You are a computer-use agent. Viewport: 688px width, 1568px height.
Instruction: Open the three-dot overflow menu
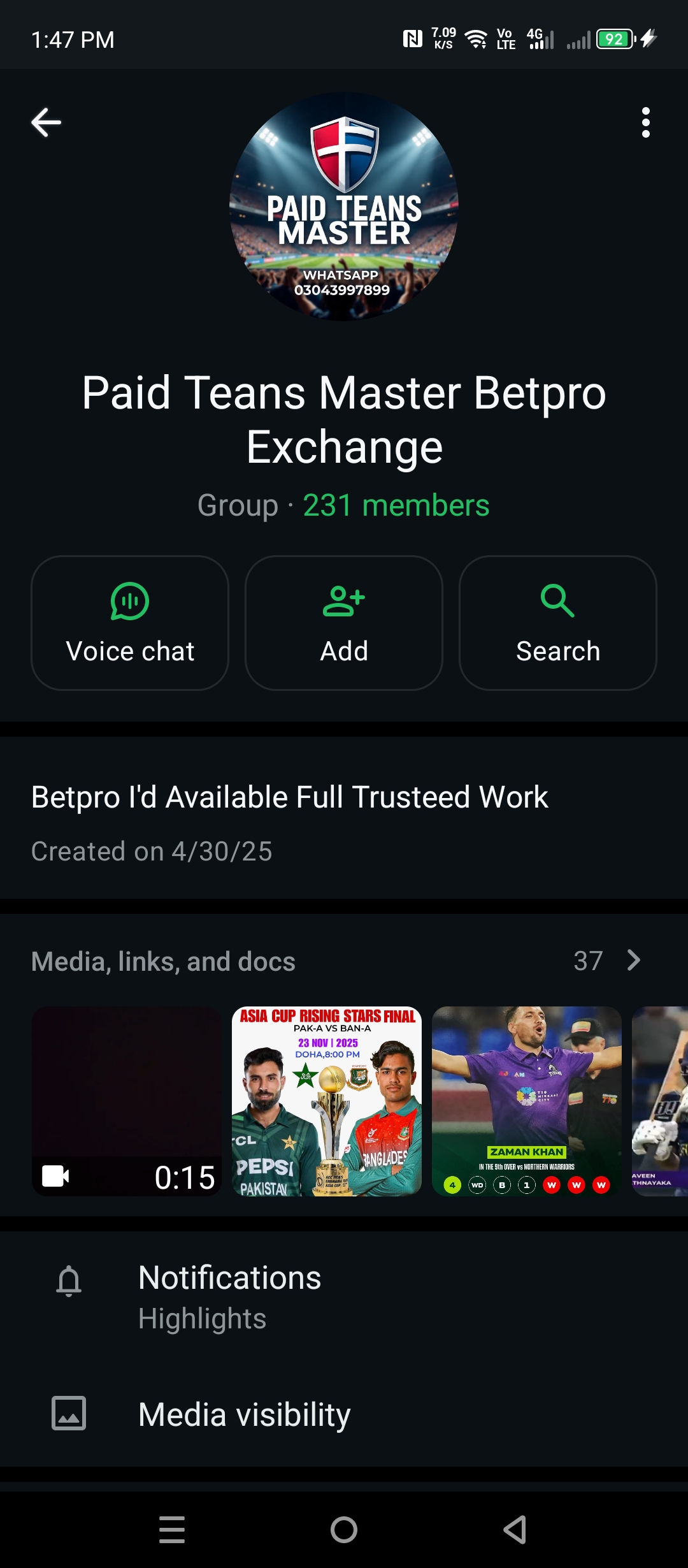click(x=645, y=122)
